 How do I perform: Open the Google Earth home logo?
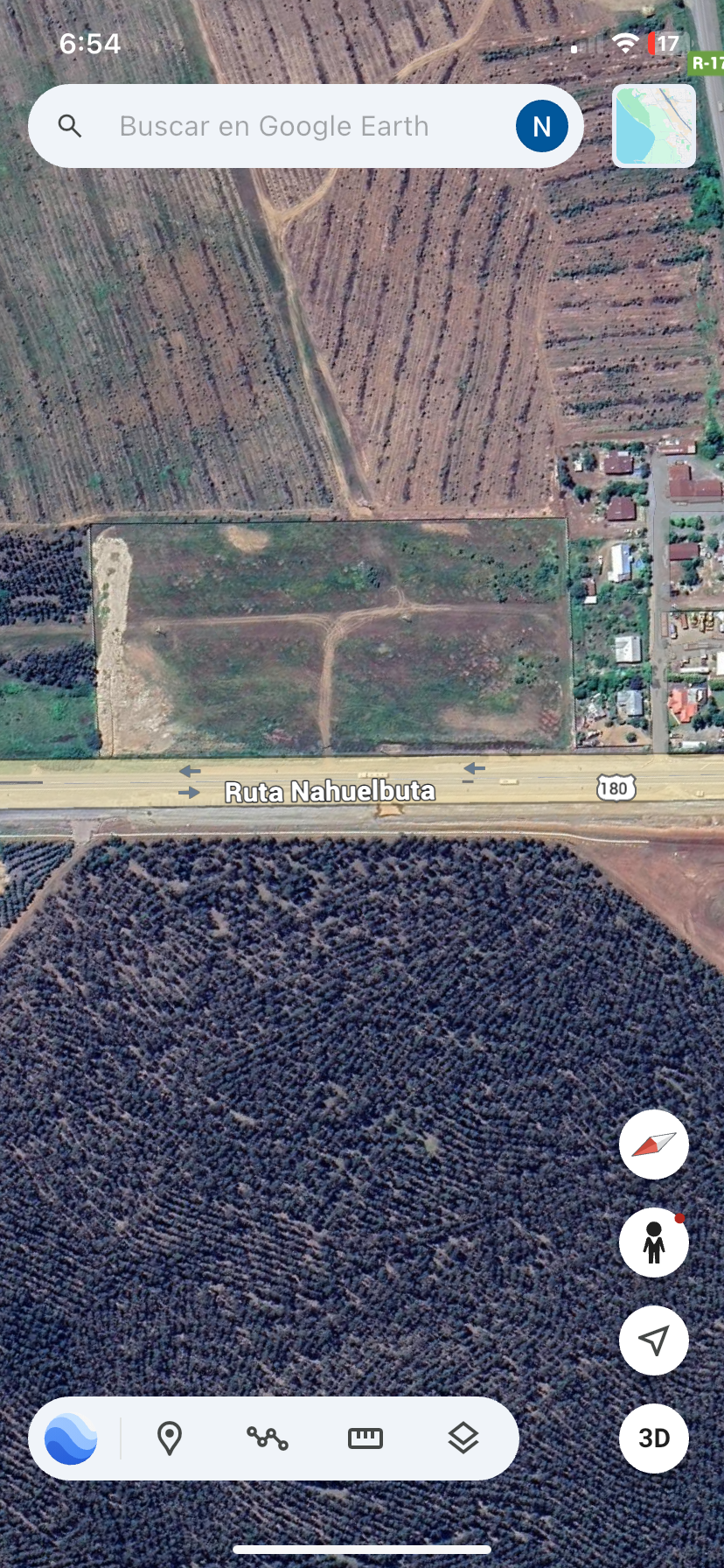coord(71,1438)
